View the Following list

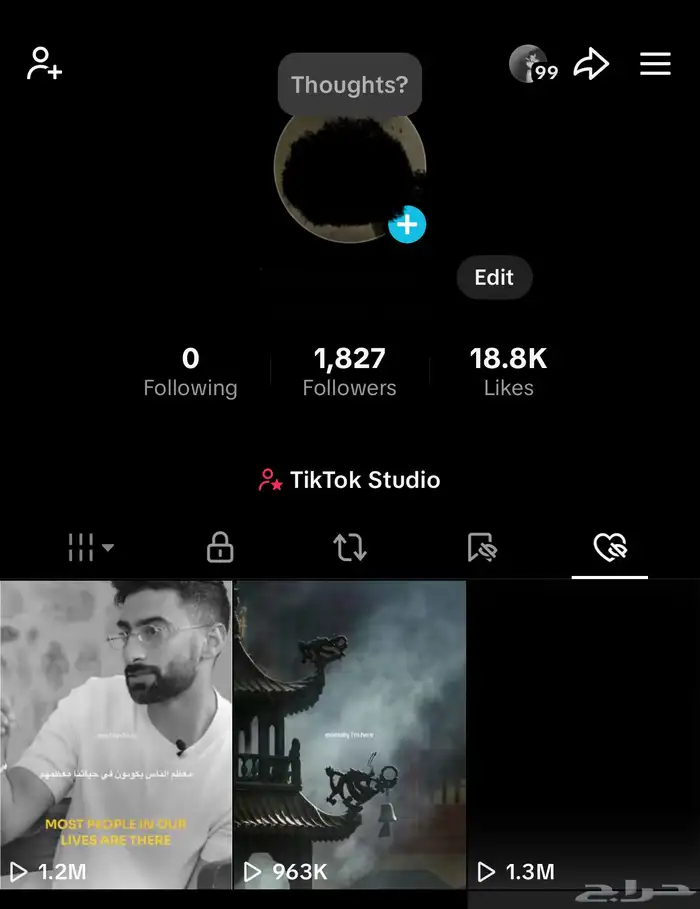[190, 372]
